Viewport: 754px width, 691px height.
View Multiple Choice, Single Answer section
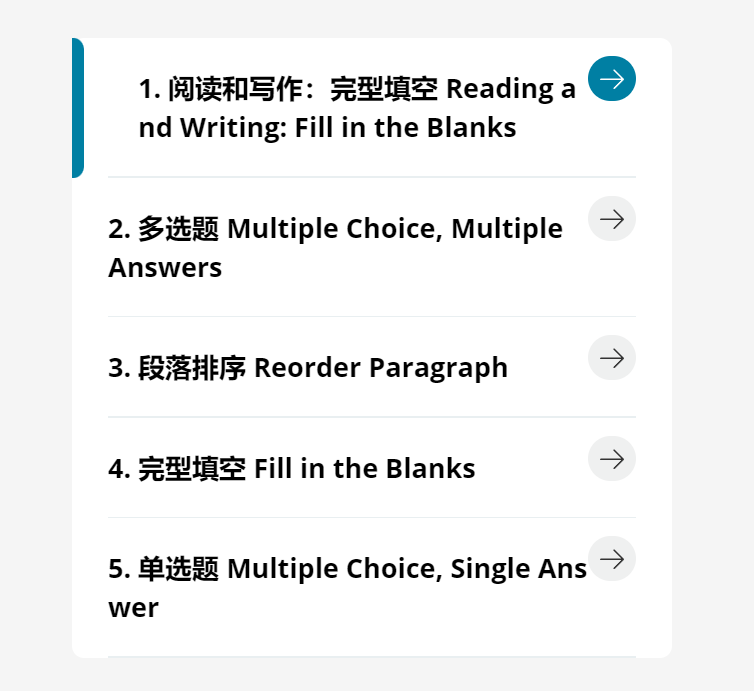(346, 587)
